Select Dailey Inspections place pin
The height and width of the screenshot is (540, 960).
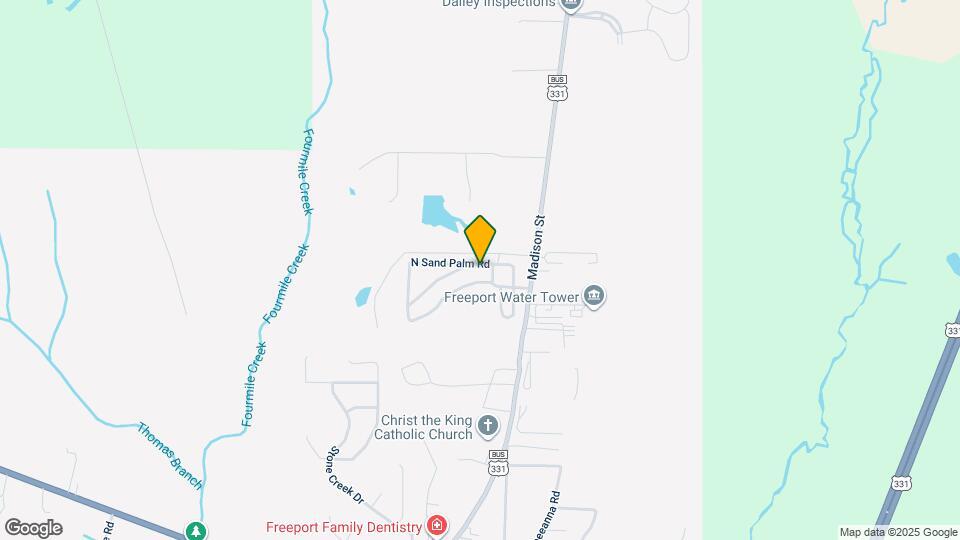[571, 4]
